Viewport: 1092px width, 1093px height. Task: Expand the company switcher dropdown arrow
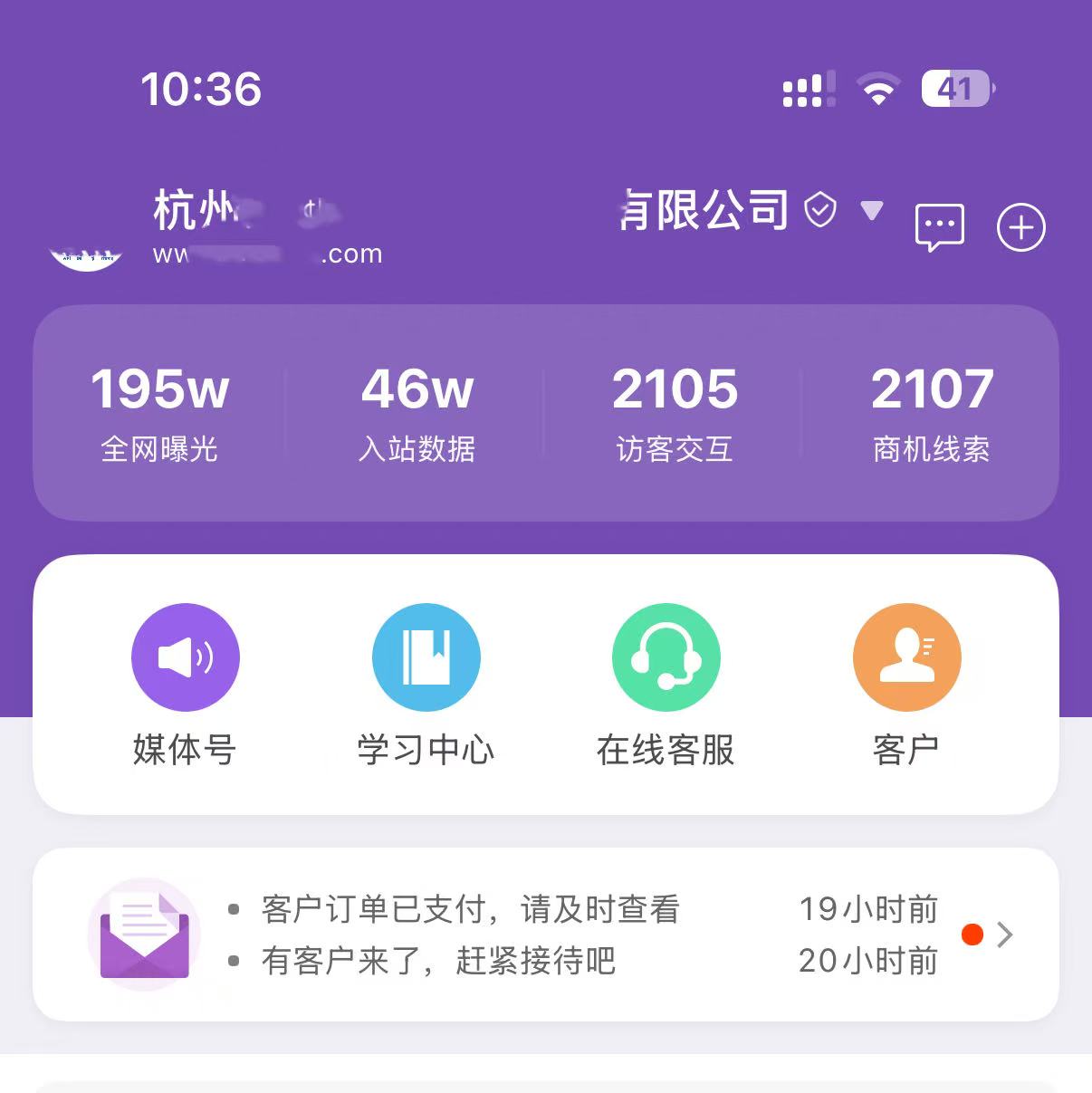coord(871,211)
